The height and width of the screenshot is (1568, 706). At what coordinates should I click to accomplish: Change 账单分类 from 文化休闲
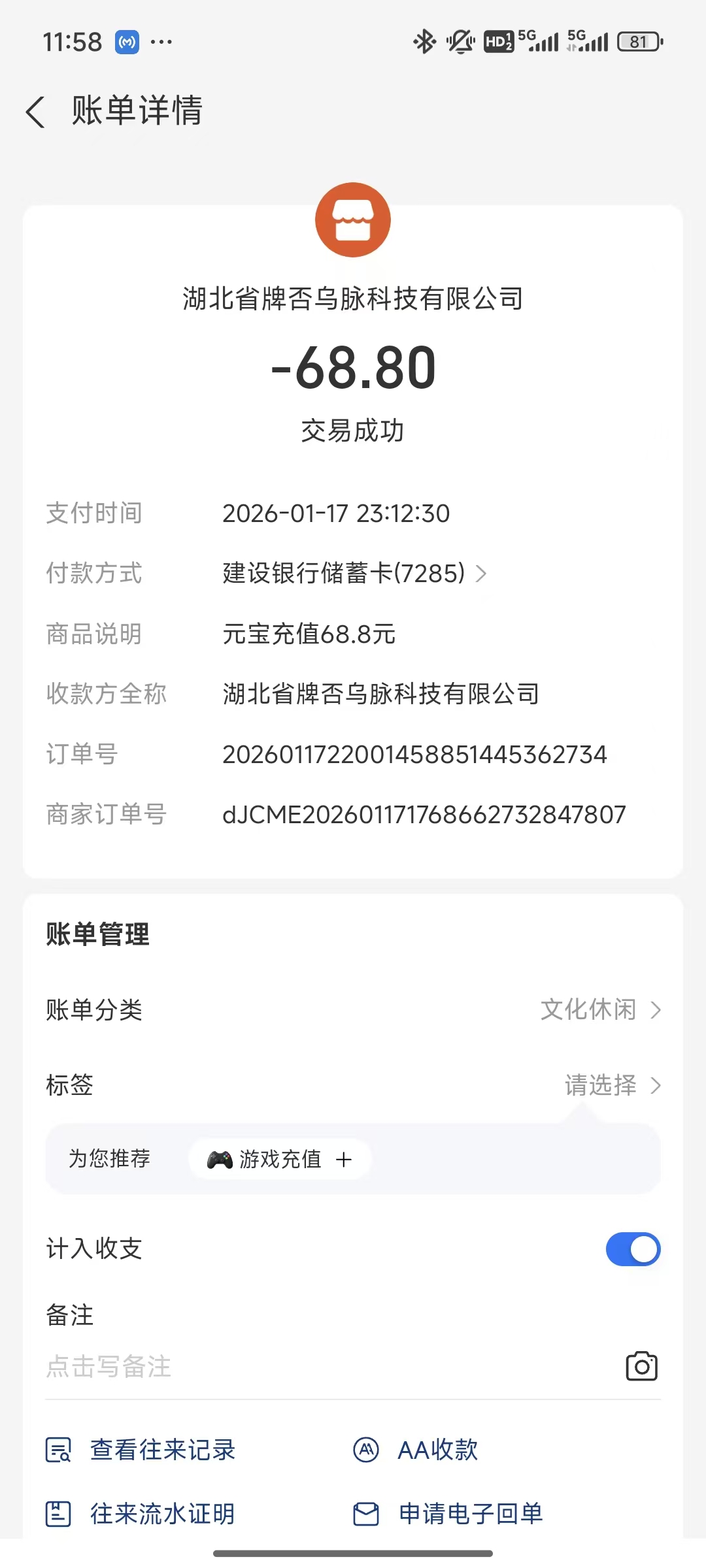pos(600,1010)
